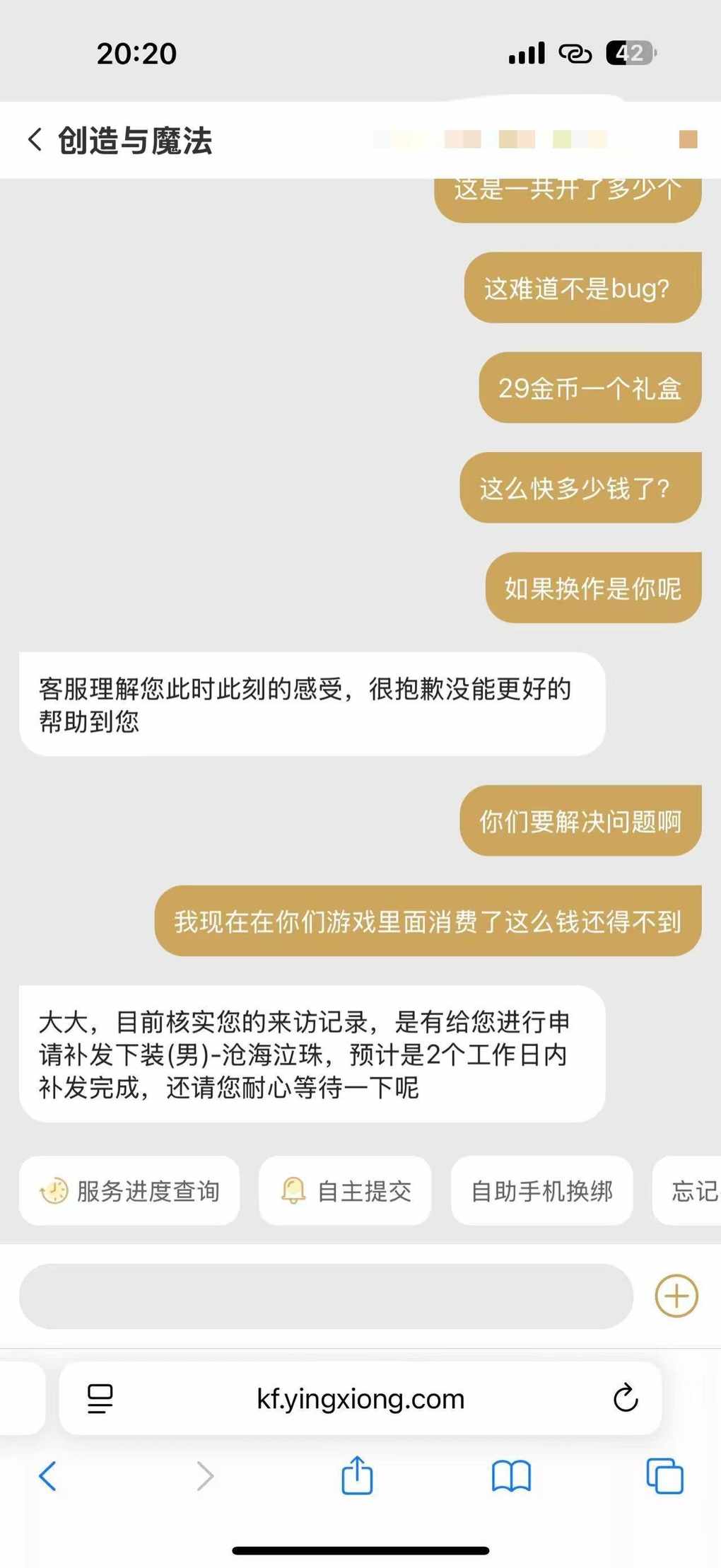Open the 服务进度查询 shortcut

click(x=129, y=1191)
